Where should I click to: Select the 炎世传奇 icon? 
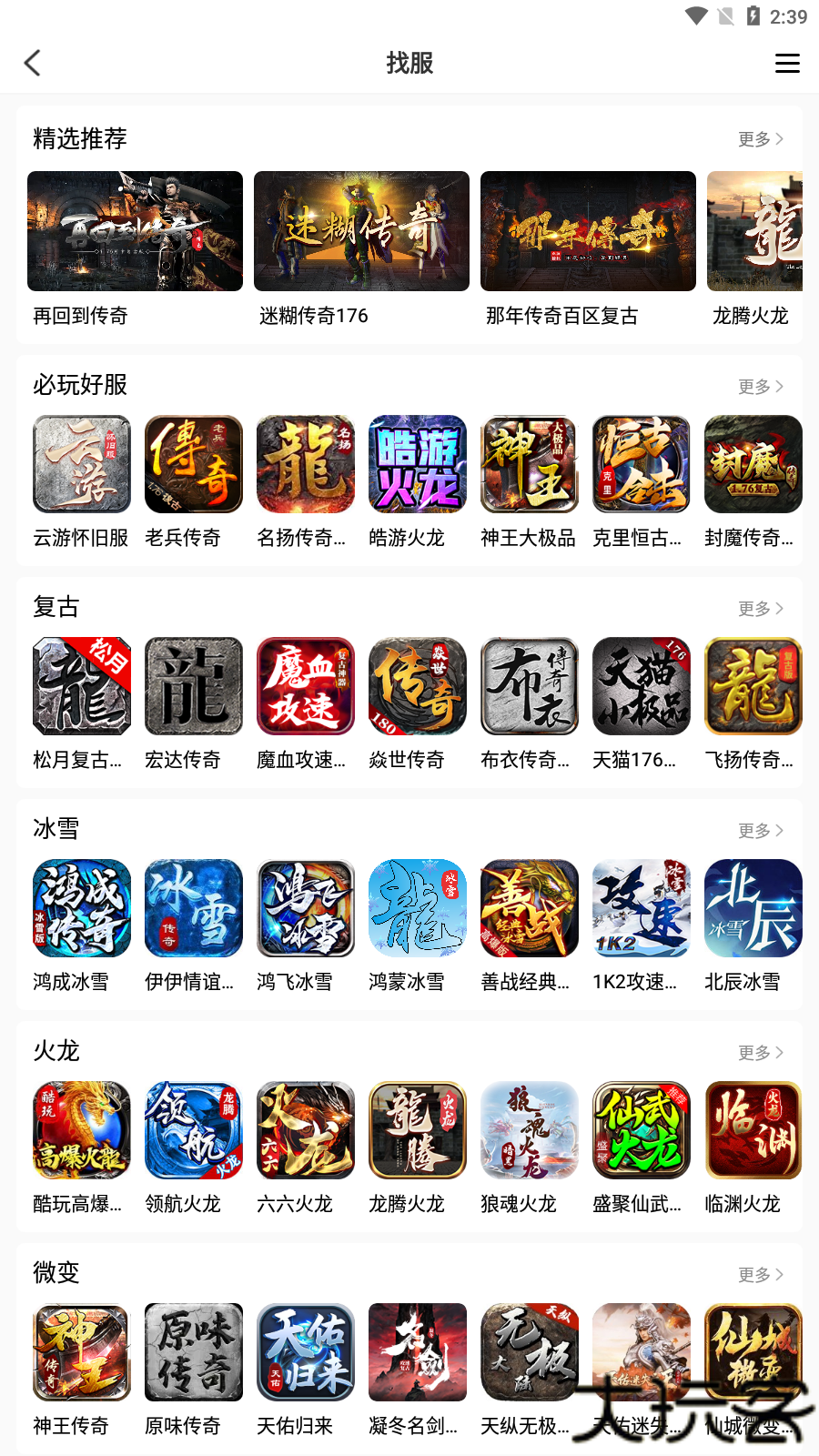[418, 686]
